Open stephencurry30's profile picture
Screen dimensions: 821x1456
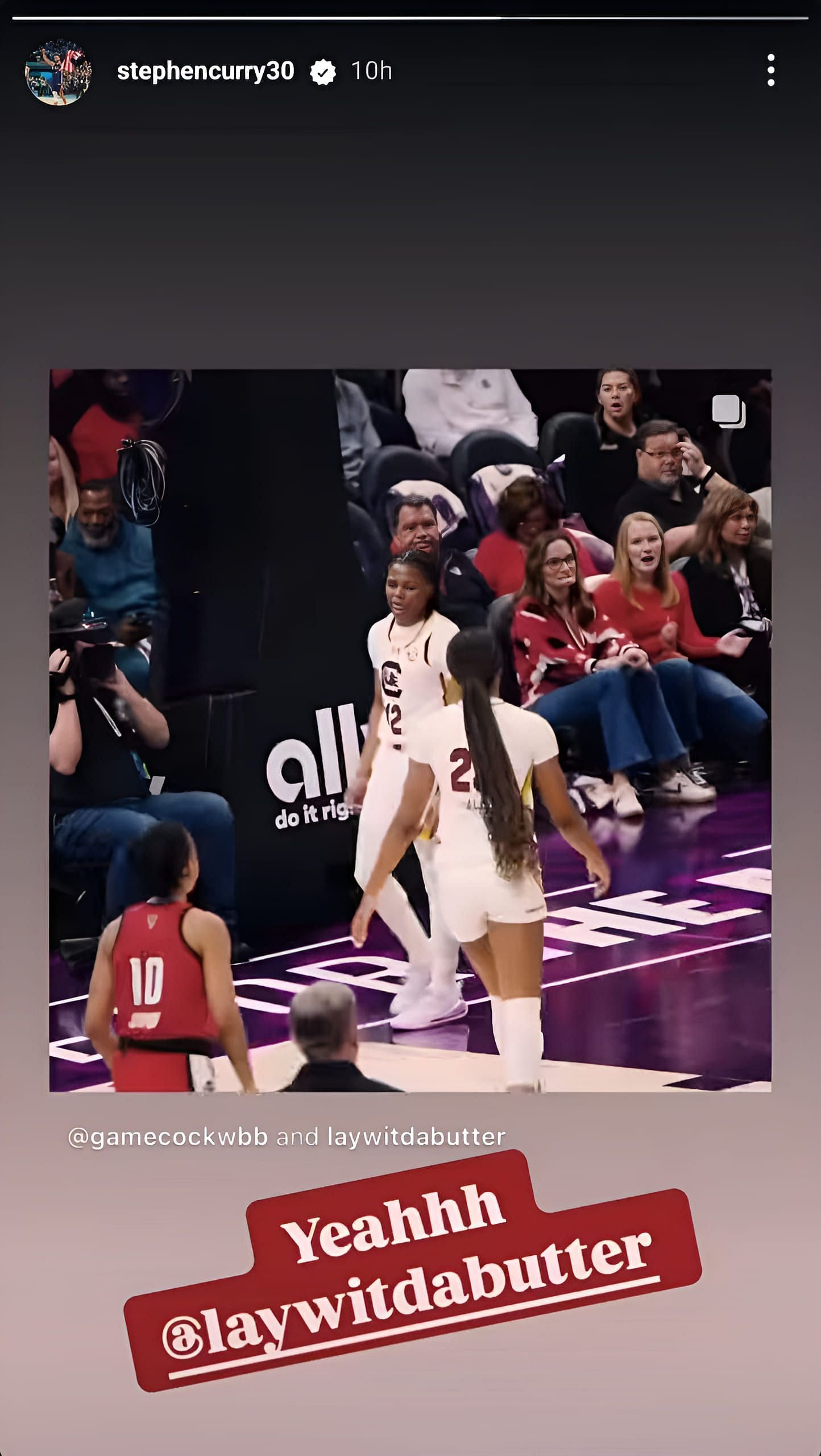59,72
